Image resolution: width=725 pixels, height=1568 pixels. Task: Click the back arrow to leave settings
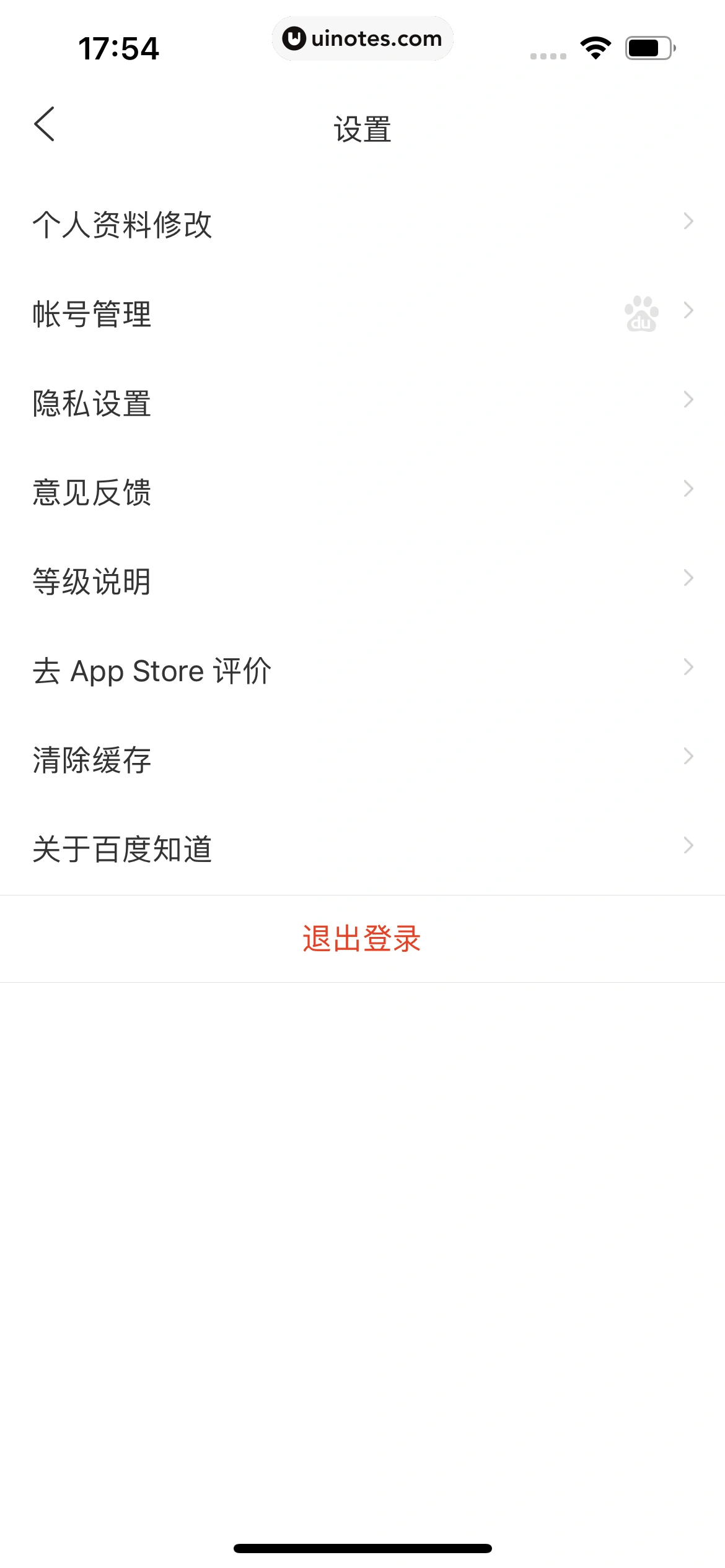(45, 126)
